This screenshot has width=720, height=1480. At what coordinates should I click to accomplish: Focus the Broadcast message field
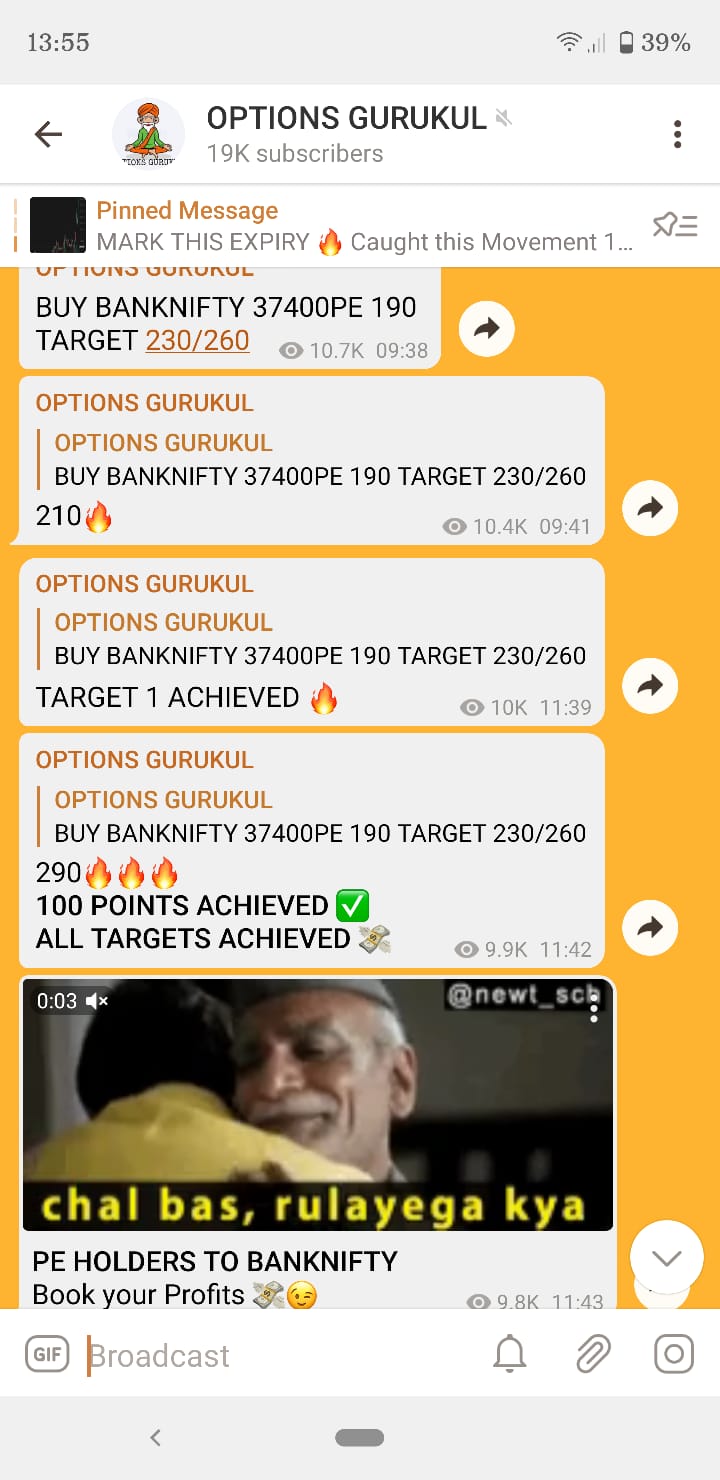point(280,1355)
